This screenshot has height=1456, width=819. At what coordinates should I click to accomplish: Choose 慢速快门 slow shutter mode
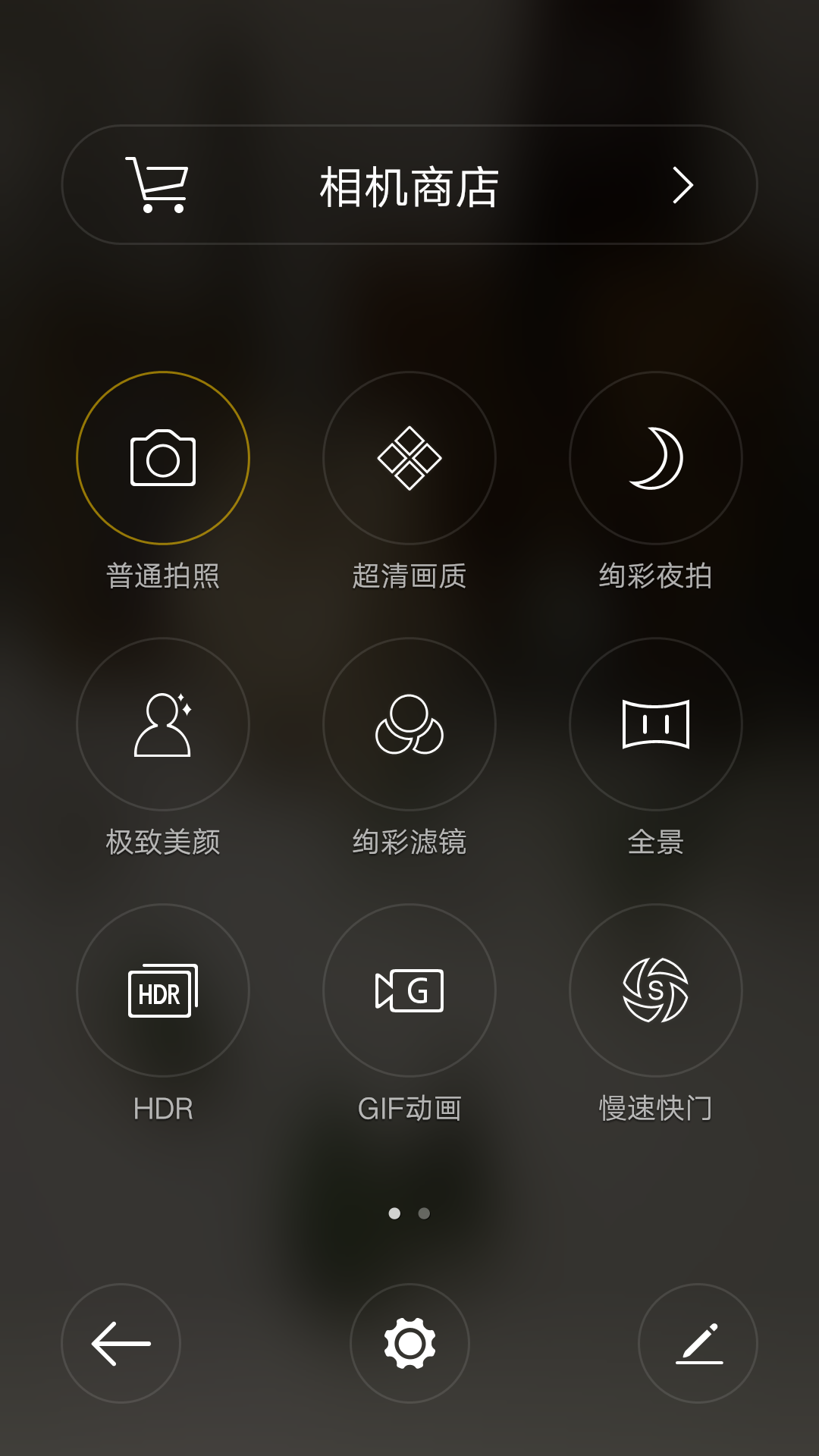coord(656,990)
